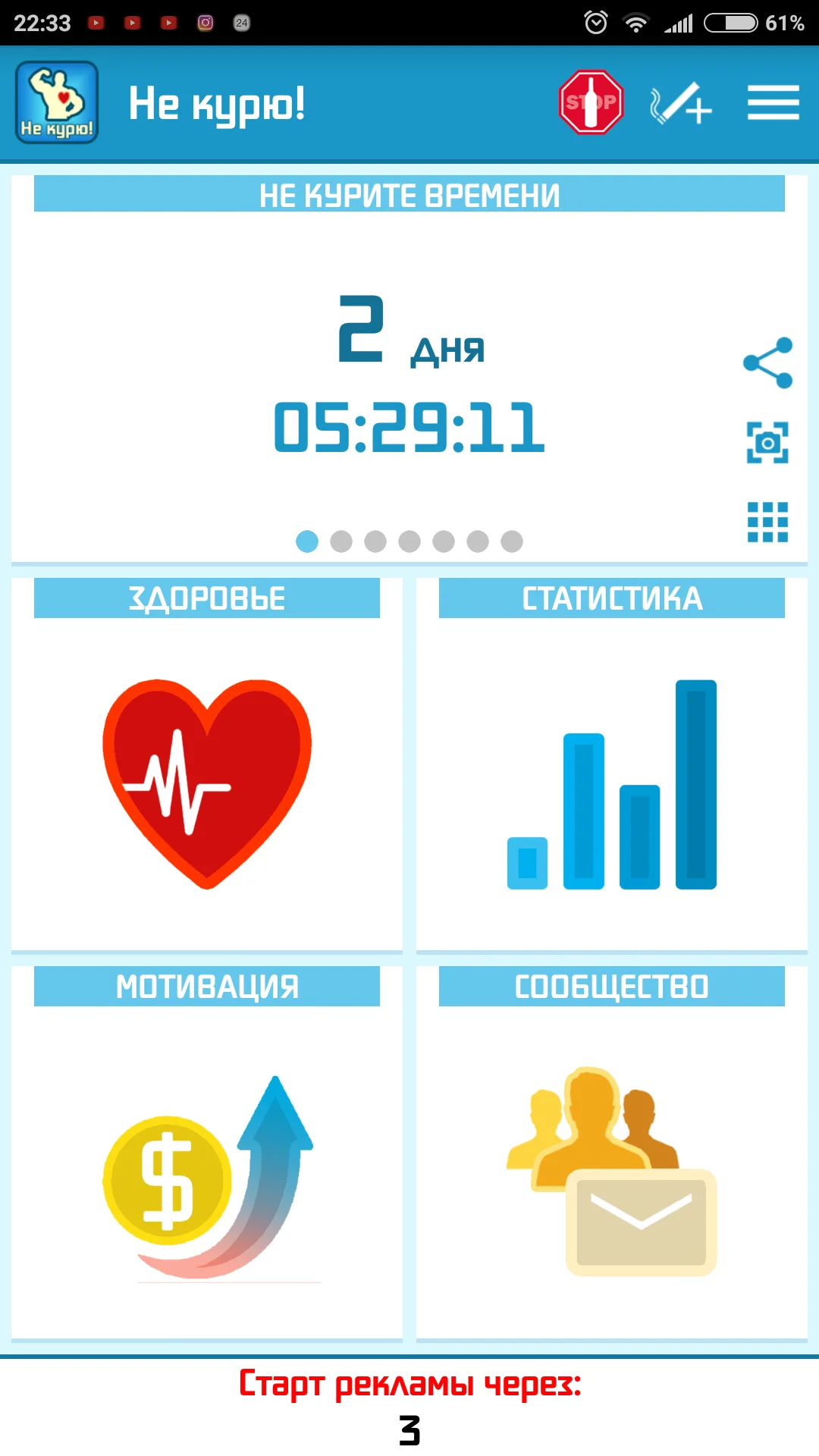Viewport: 819px width, 1456px height.
Task: Select the bar chart statistics icon
Action: [x=611, y=781]
